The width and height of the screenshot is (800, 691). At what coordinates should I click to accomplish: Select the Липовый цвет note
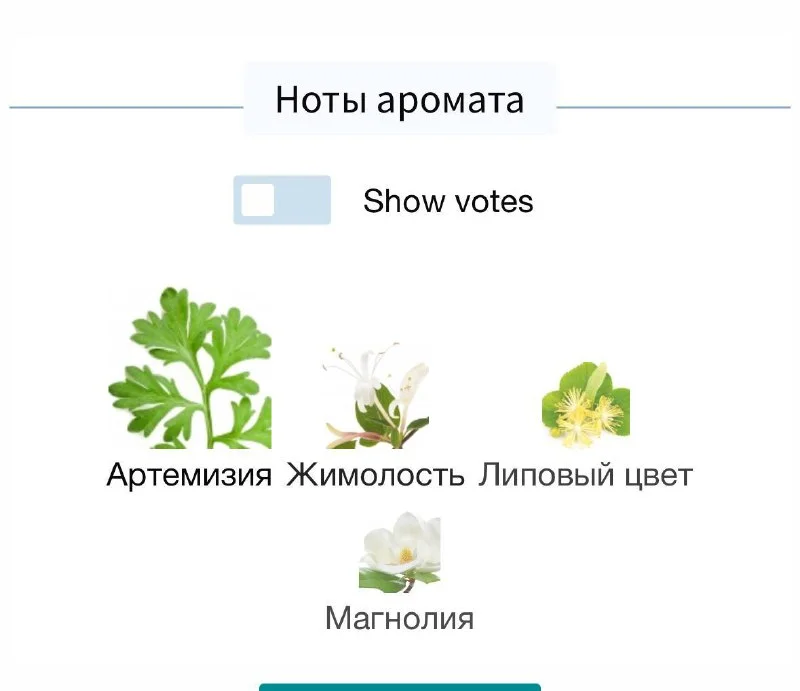point(586,405)
